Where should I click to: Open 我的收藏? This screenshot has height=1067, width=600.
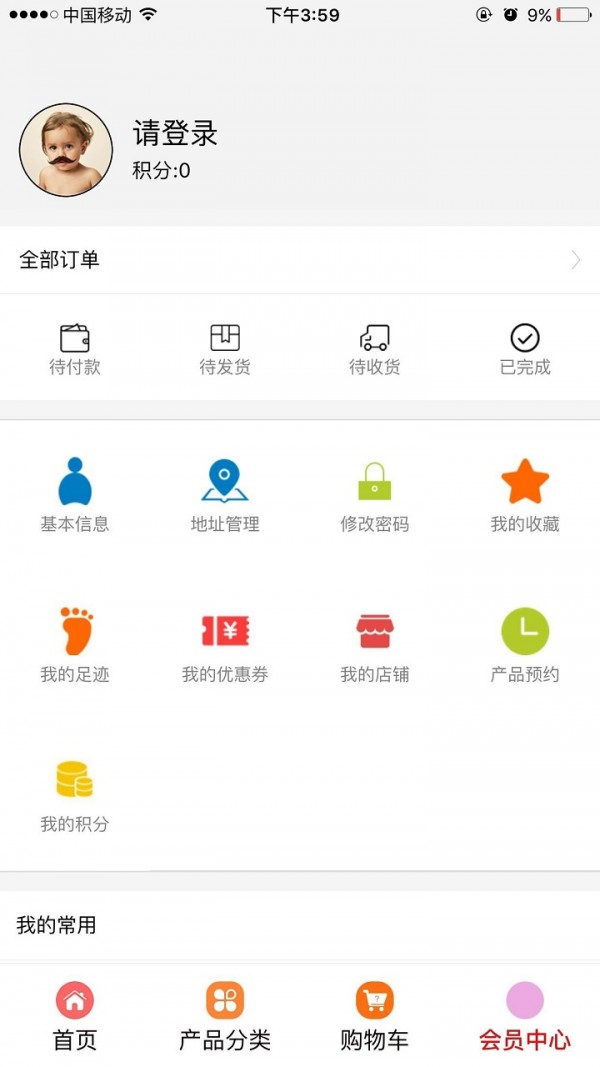click(x=525, y=495)
